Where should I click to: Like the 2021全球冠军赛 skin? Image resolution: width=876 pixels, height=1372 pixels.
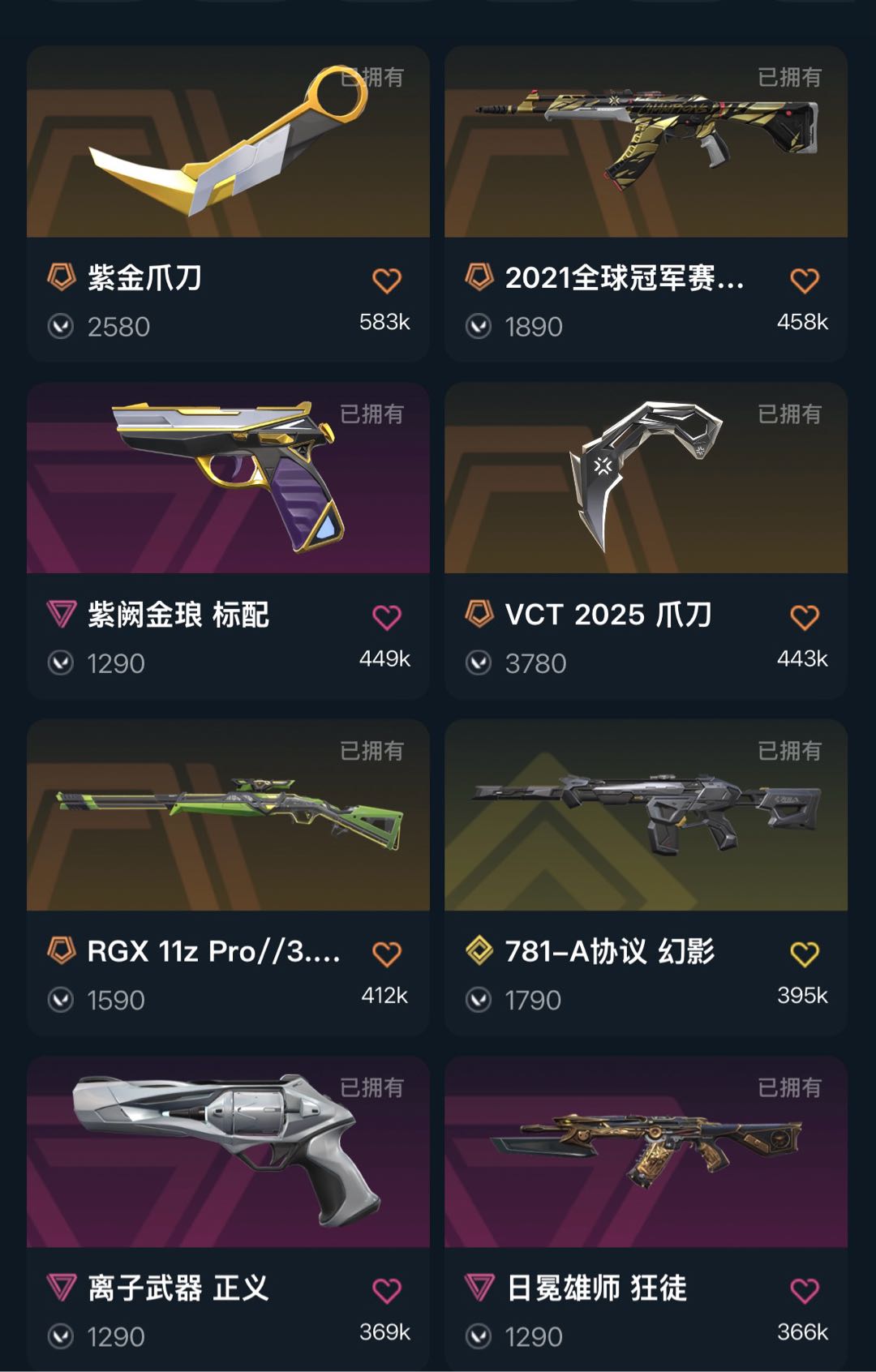(x=805, y=281)
